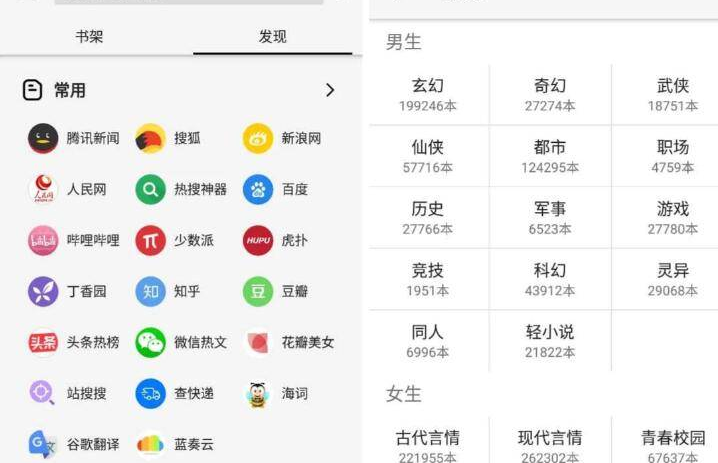View 科幻 books
The height and width of the screenshot is (463, 718).
[x=550, y=279]
